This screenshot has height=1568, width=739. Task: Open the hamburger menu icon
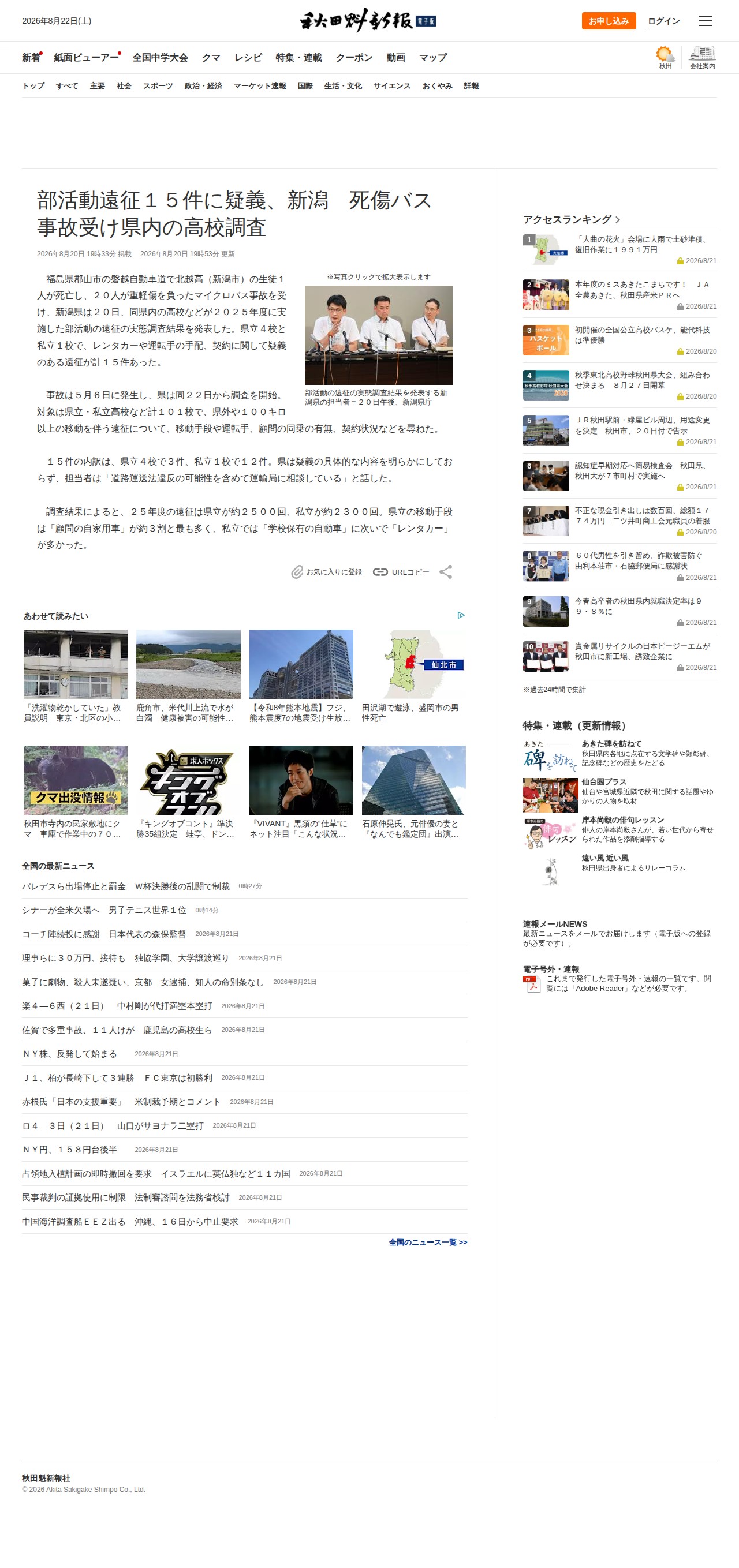click(705, 21)
